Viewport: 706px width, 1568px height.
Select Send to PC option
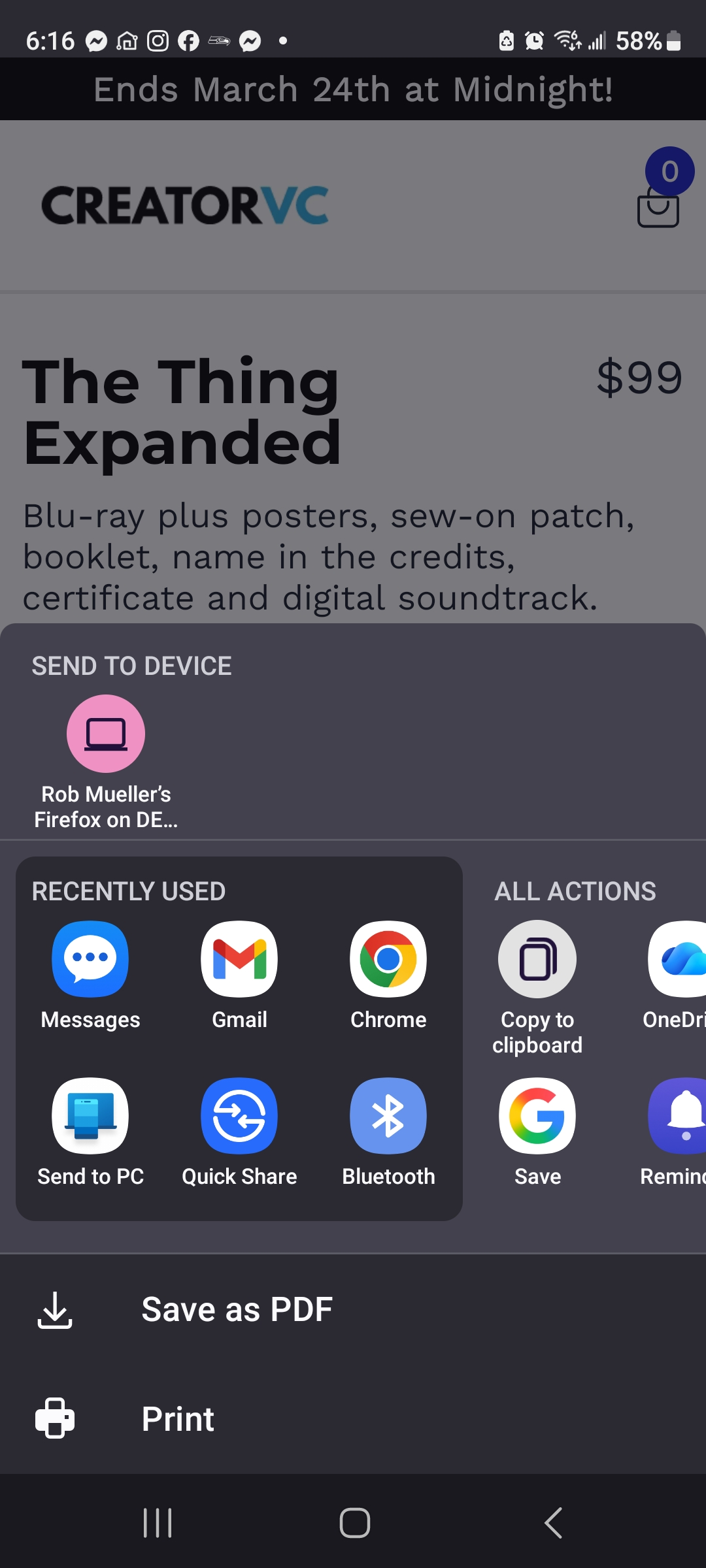(90, 1116)
